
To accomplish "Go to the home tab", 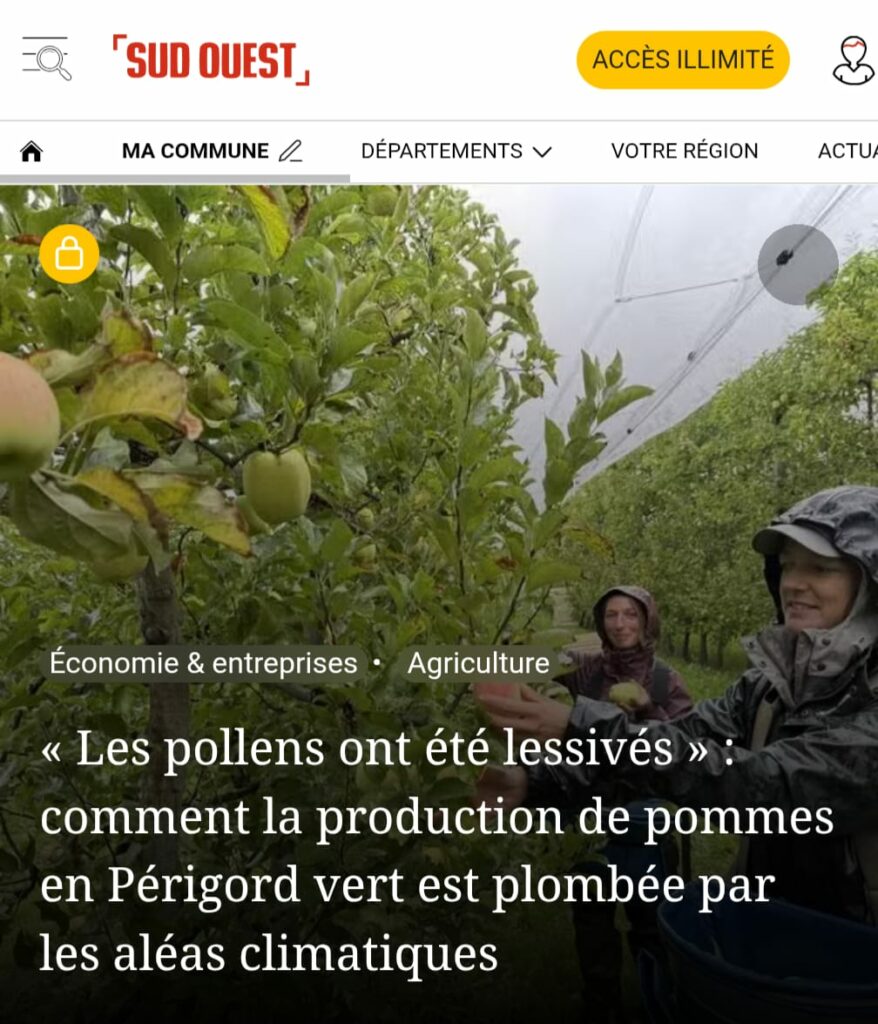I will tap(32, 151).
